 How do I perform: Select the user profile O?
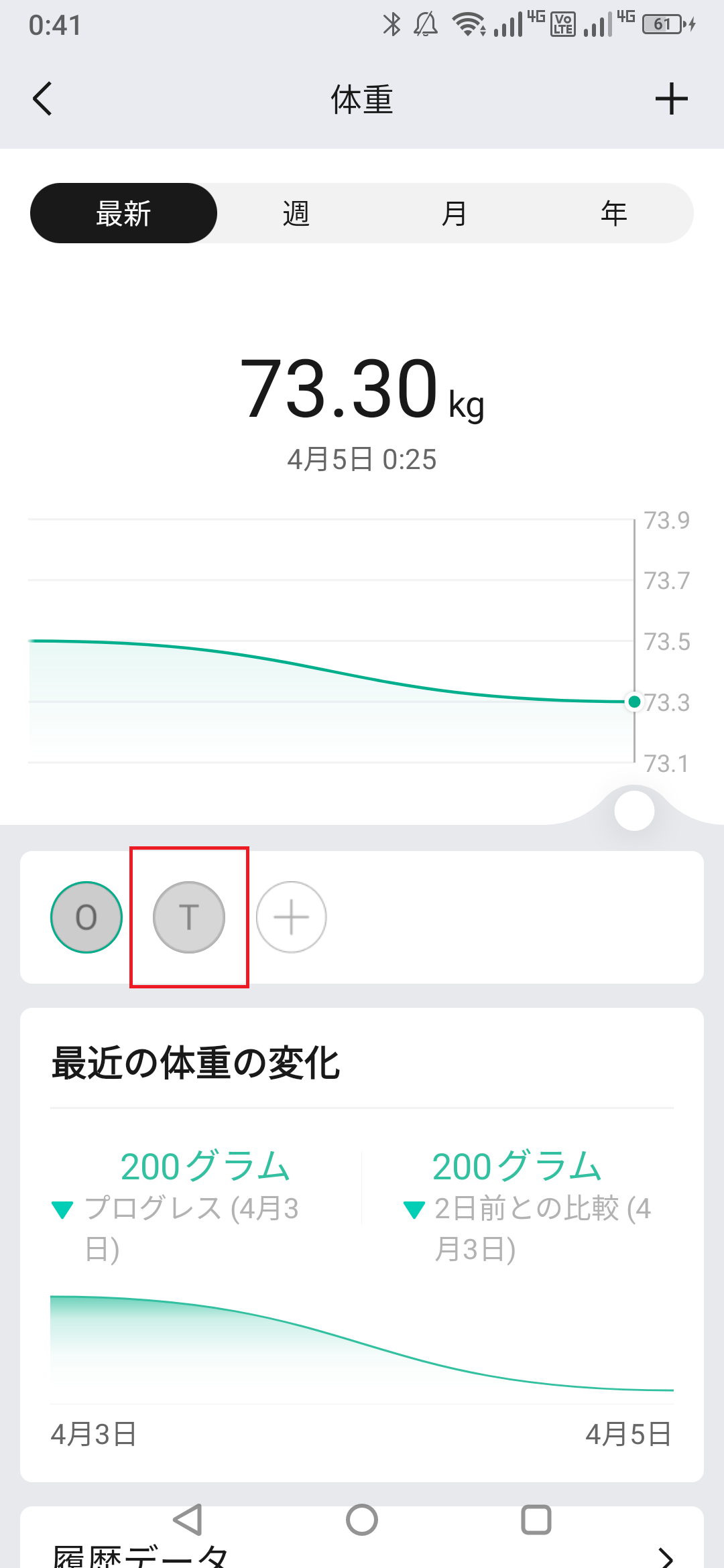[86, 917]
